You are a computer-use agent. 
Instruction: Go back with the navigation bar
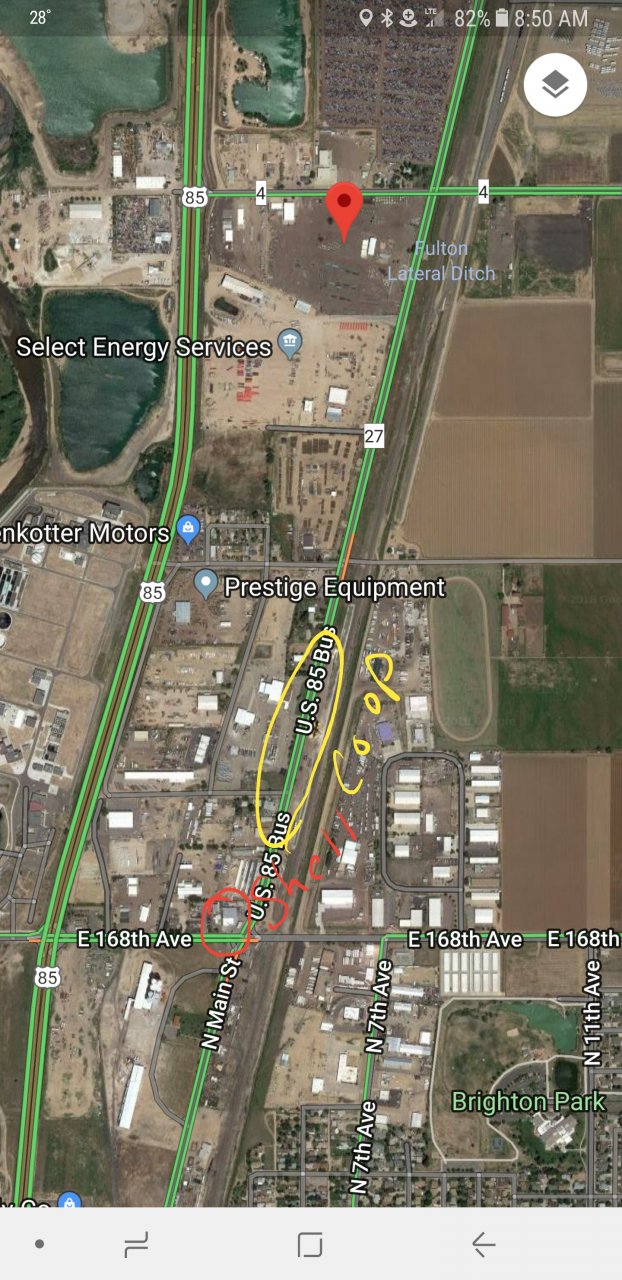click(x=484, y=1244)
